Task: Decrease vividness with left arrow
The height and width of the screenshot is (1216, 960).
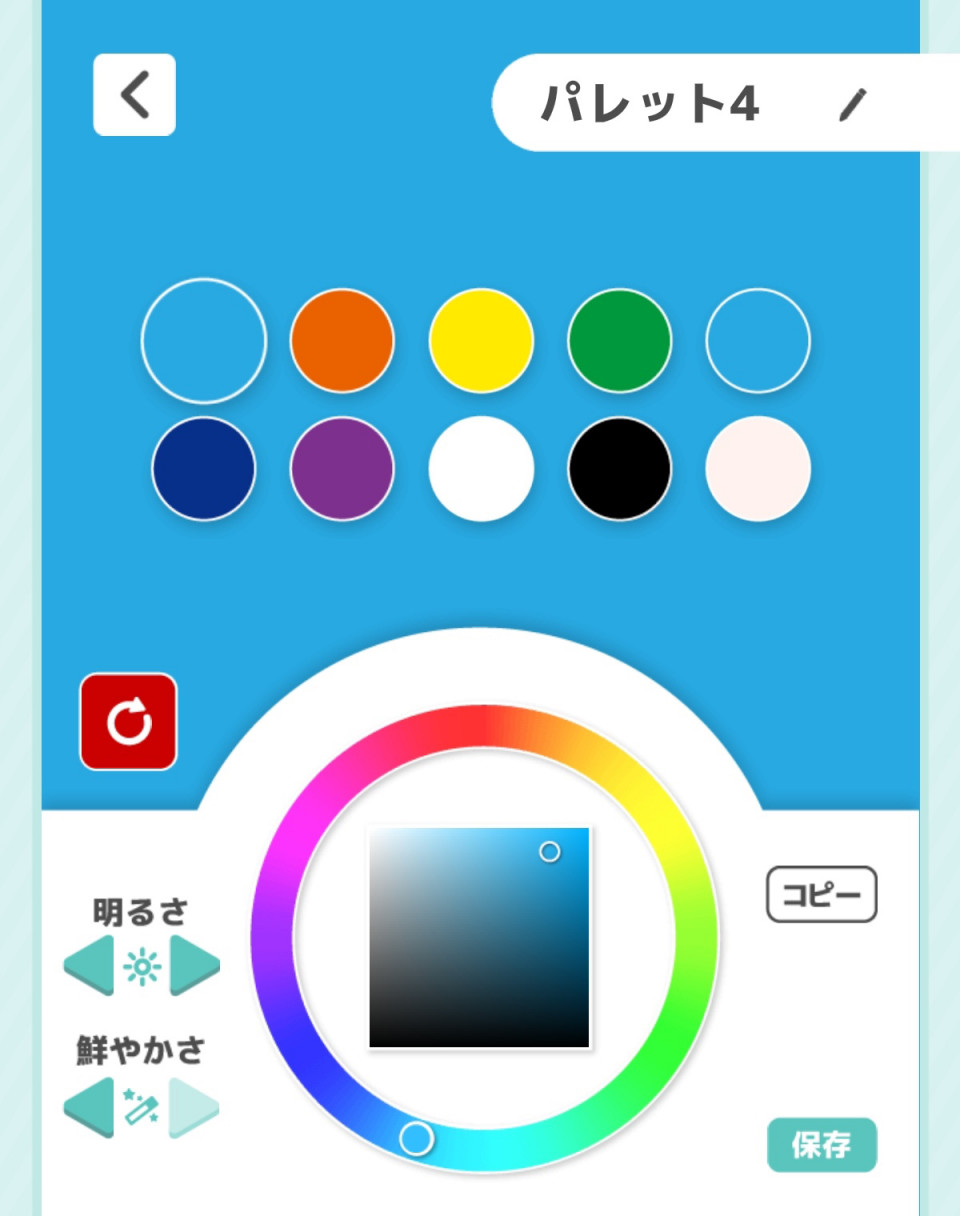Action: click(88, 1107)
